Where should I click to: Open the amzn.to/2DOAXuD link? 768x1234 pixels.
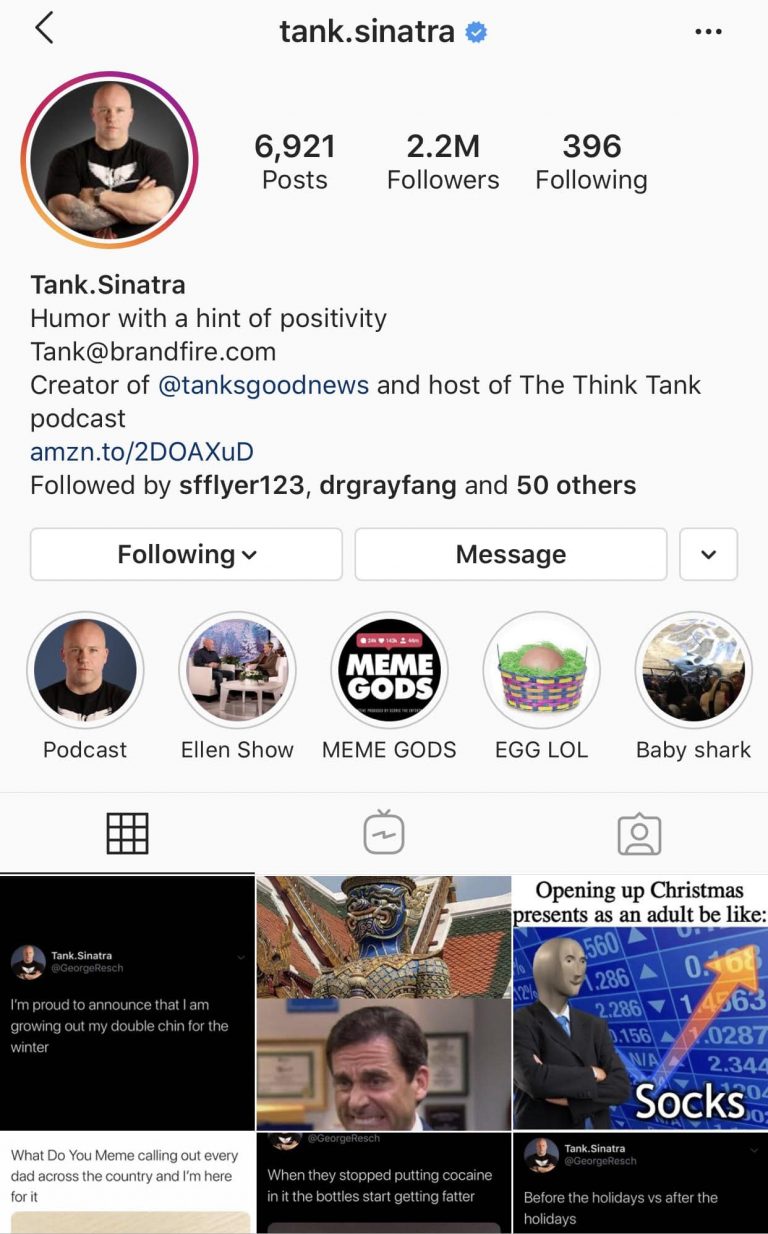point(141,451)
